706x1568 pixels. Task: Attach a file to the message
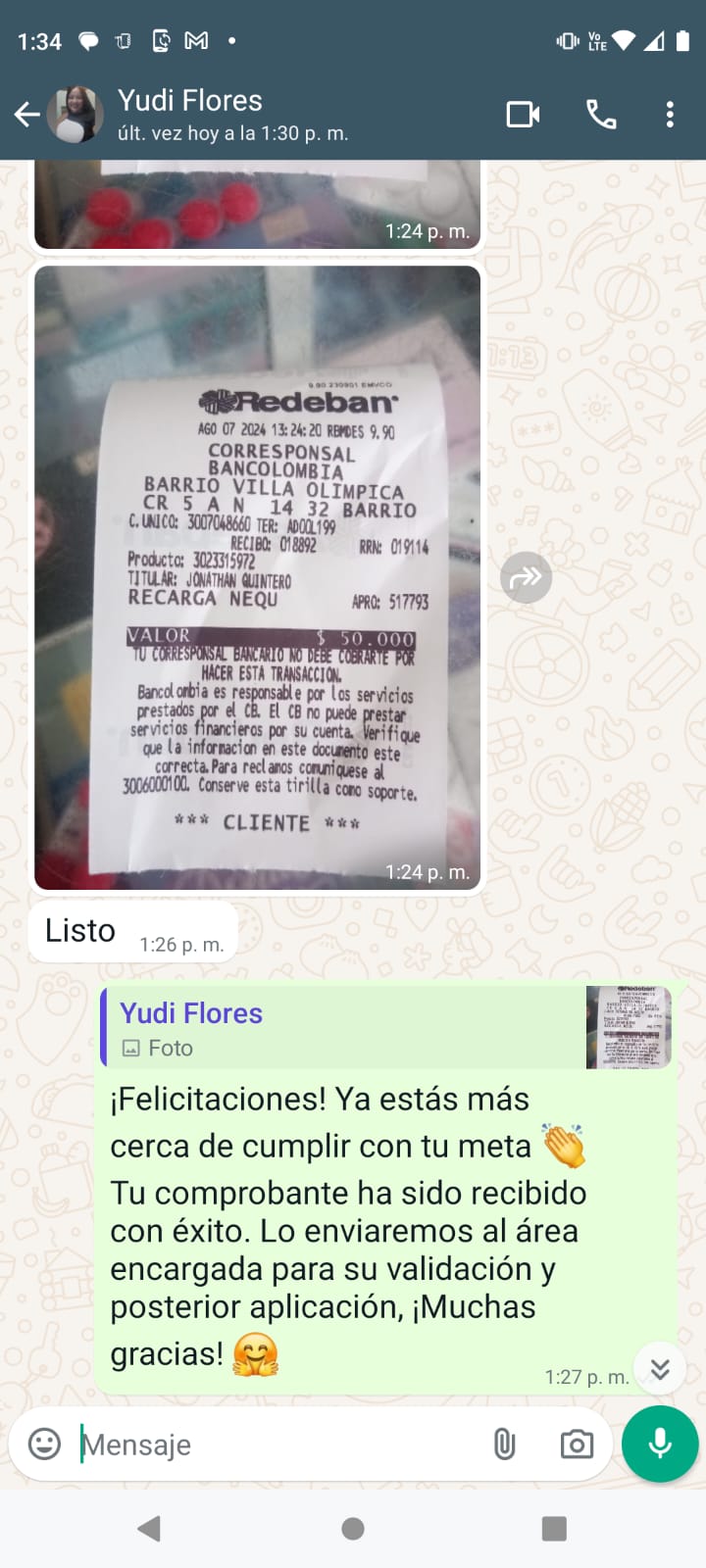tap(504, 1444)
